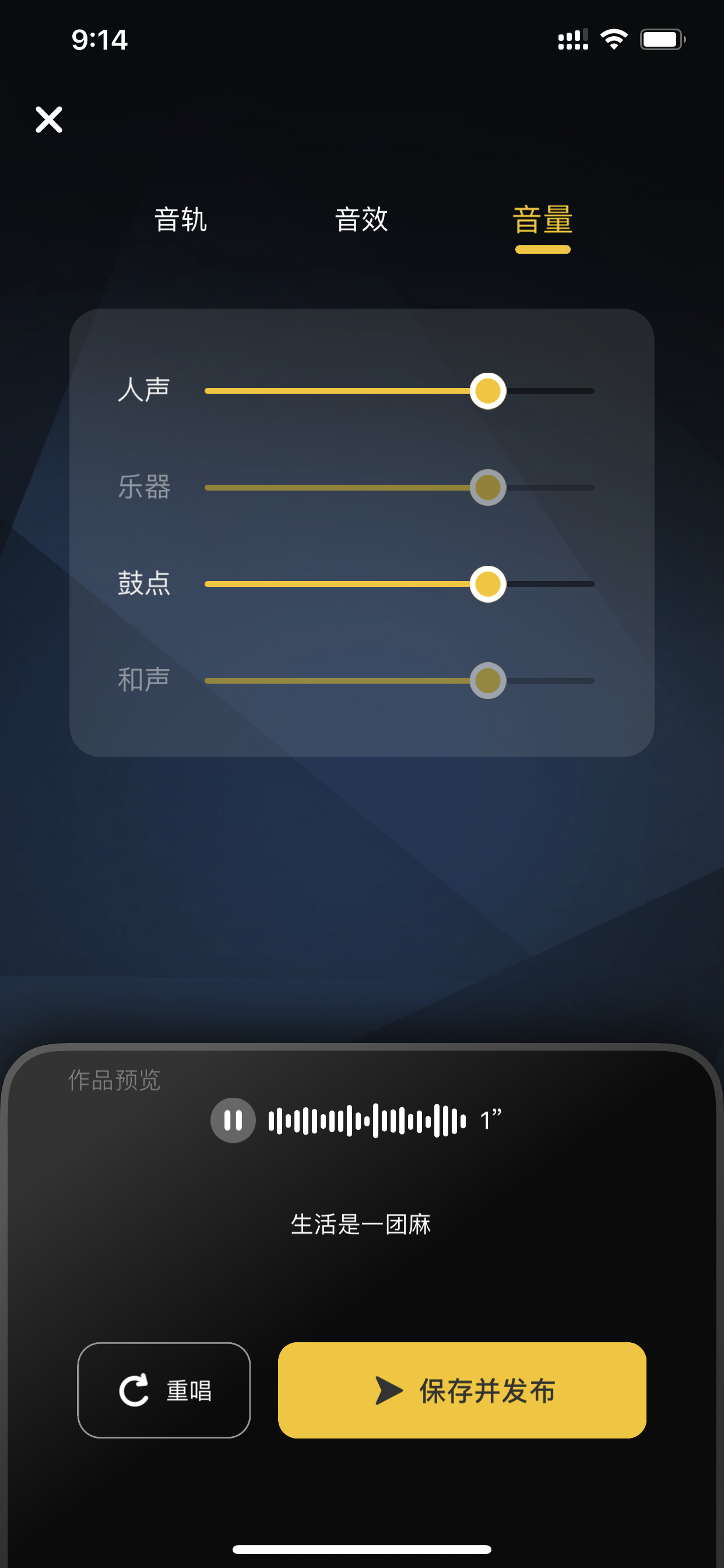Tap the 和声 volume slider knob
This screenshot has height=1568, width=724.
tap(488, 681)
